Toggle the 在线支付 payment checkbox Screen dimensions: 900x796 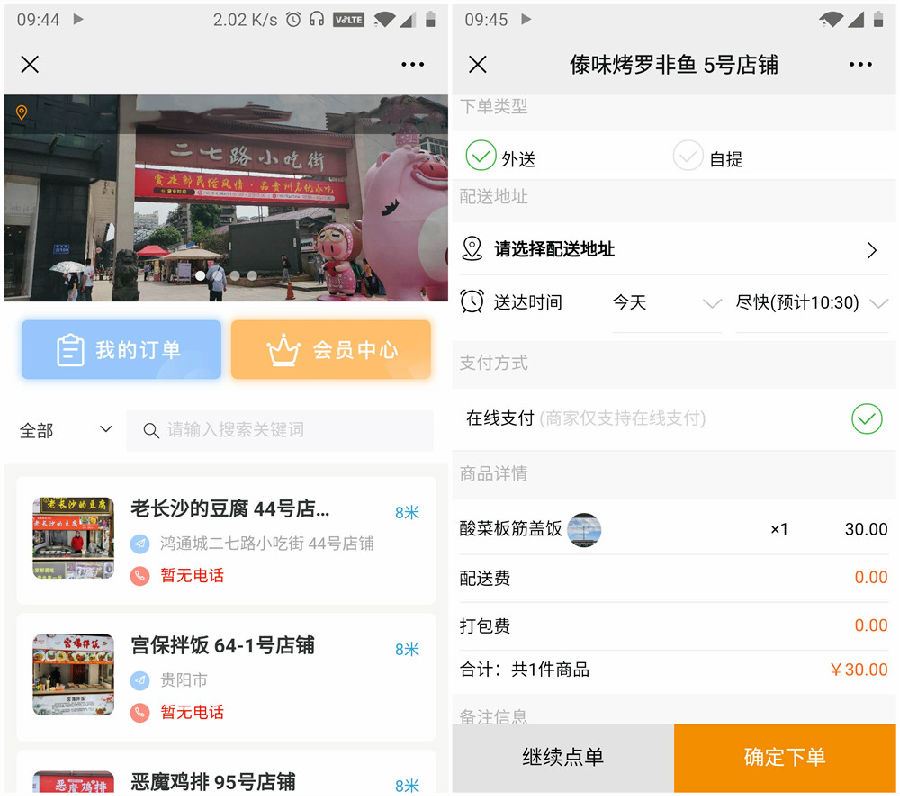(867, 419)
